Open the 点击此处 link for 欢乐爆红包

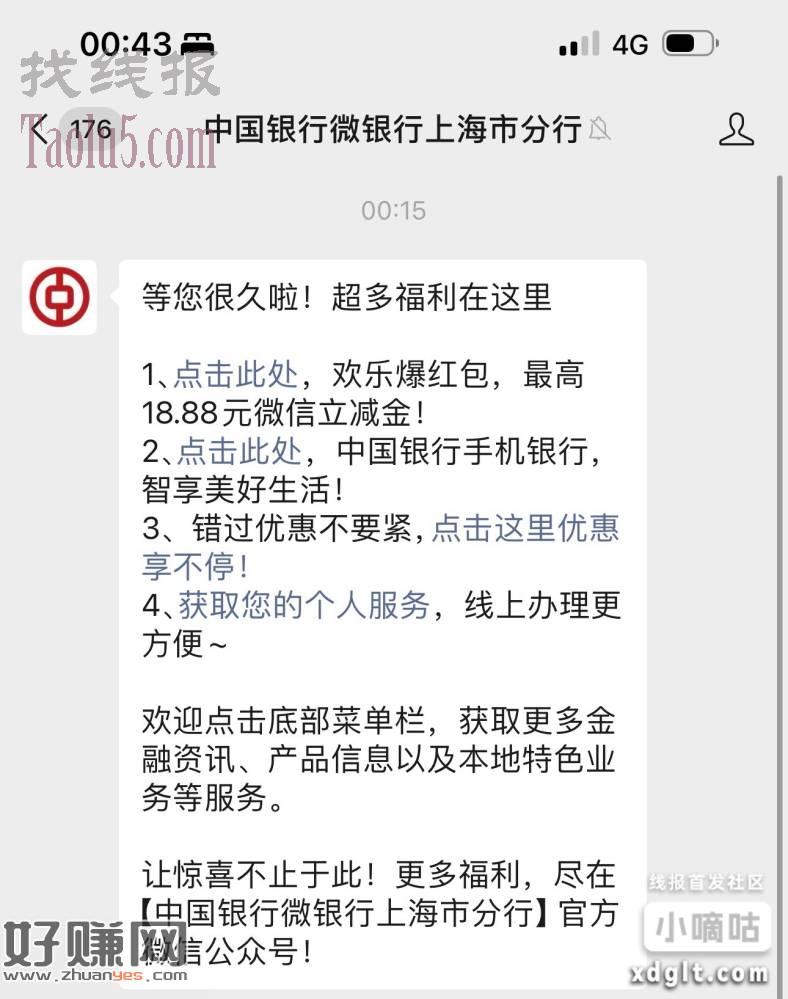pos(236,375)
